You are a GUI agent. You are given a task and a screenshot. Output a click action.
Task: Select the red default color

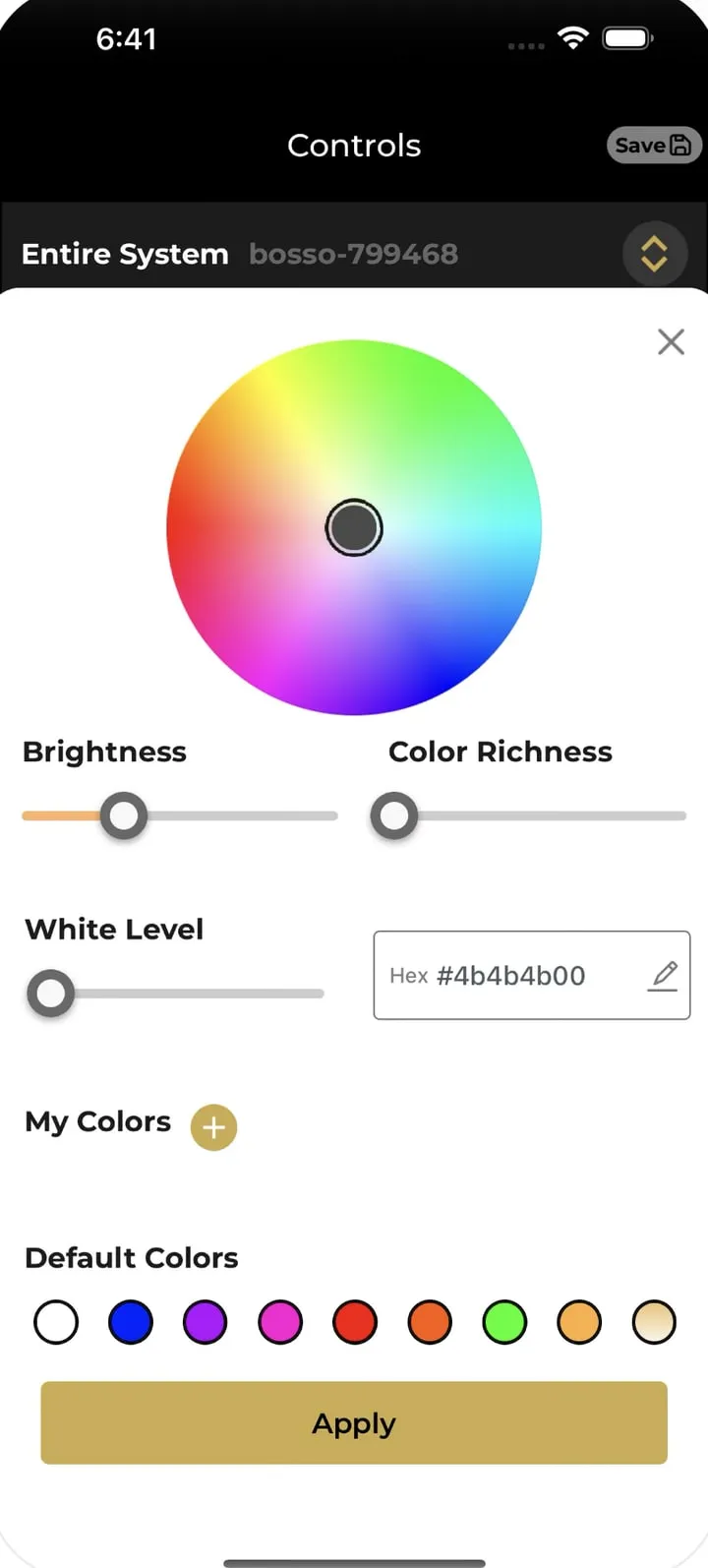(355, 1322)
